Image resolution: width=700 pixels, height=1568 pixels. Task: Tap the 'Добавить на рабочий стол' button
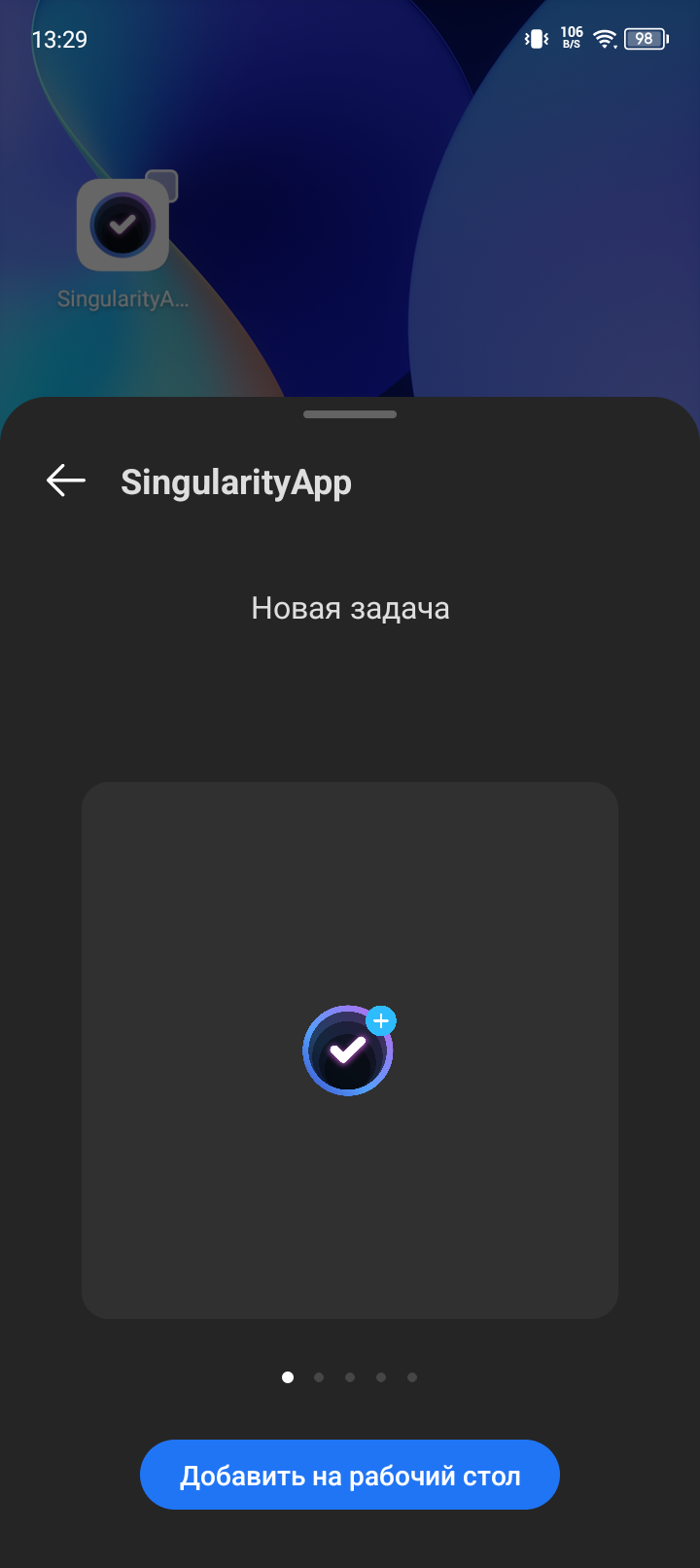coord(350,1475)
